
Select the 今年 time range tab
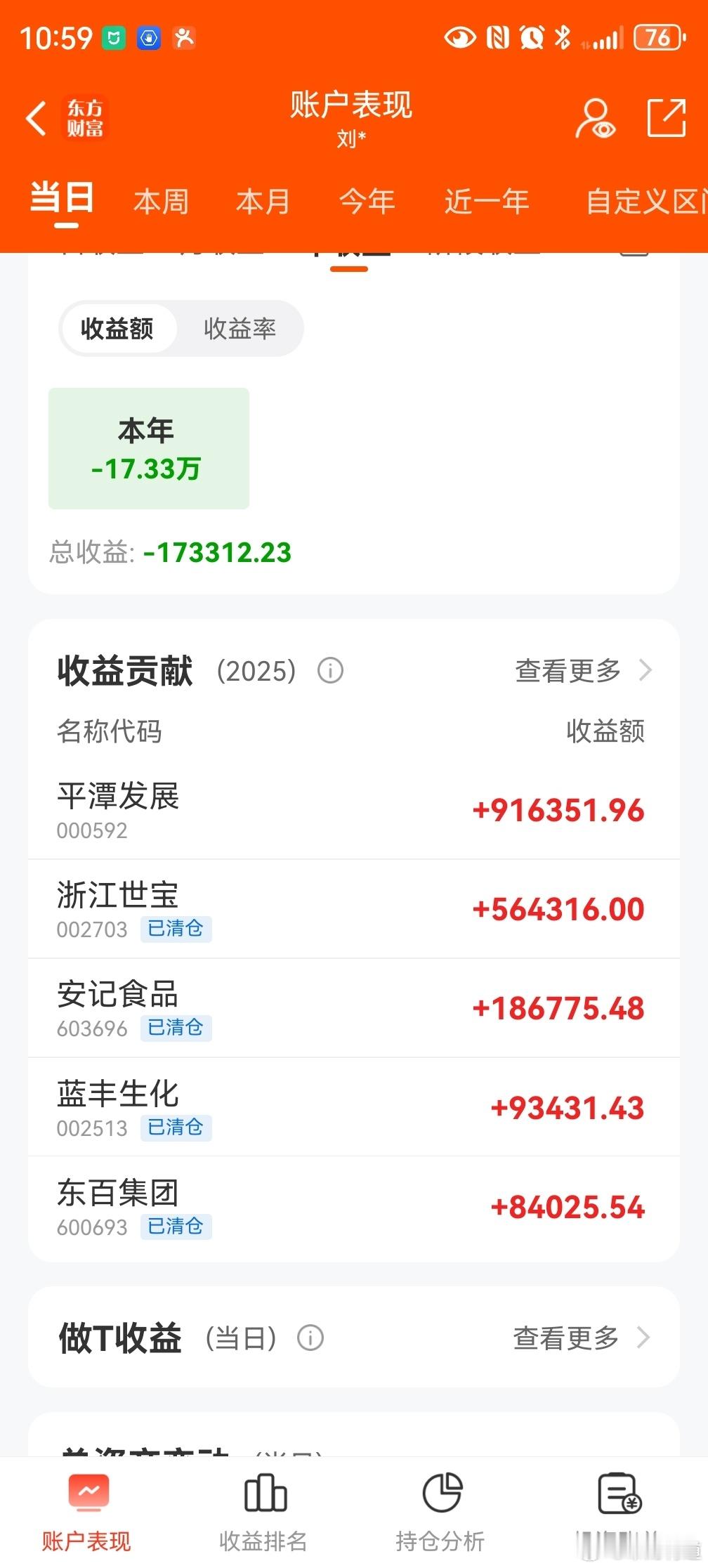(367, 202)
